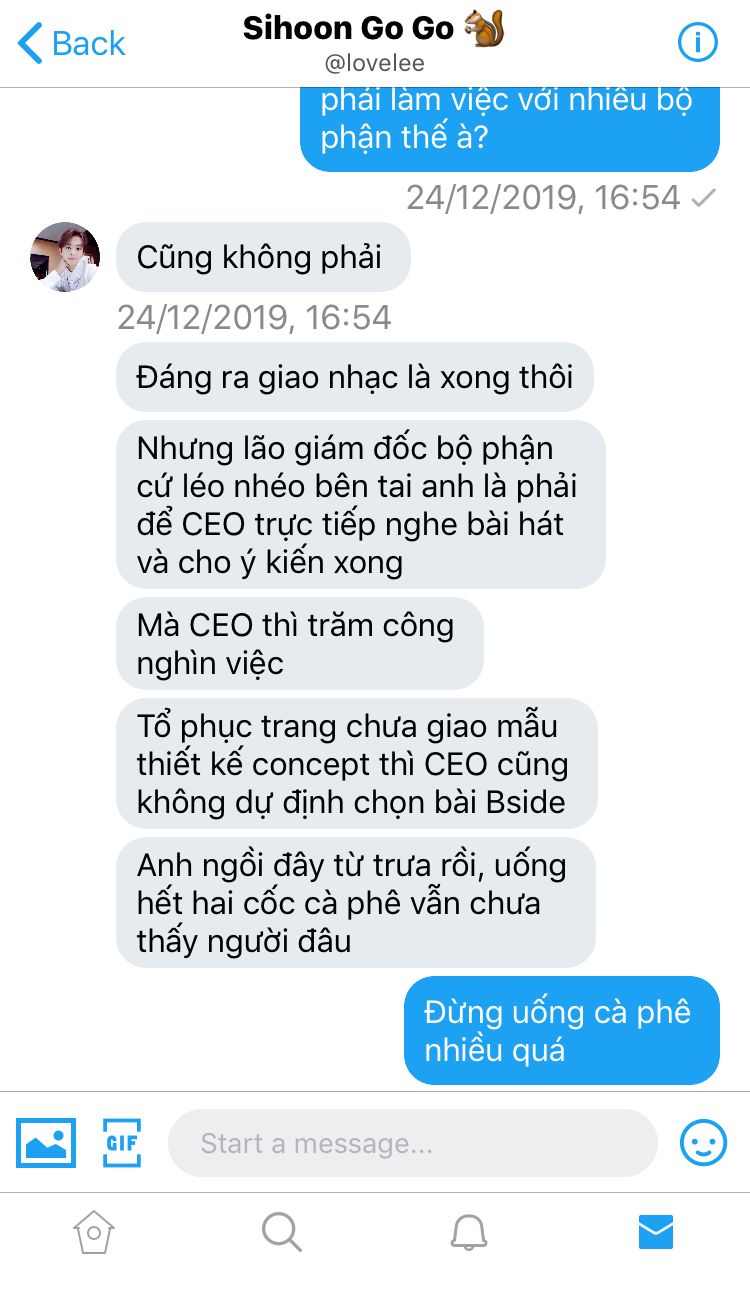Open the emoji picker
Image resolution: width=750 pixels, height=1293 pixels.
tap(703, 1142)
